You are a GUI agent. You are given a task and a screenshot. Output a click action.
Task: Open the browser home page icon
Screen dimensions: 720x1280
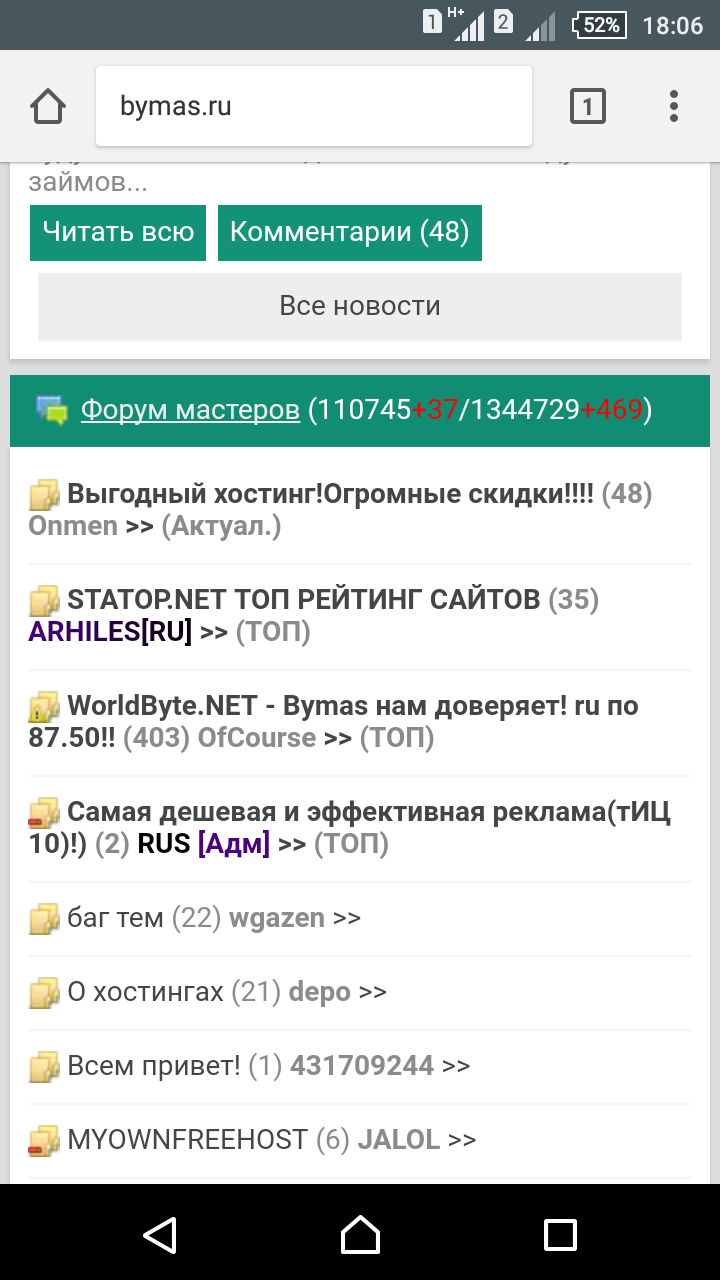pos(48,106)
